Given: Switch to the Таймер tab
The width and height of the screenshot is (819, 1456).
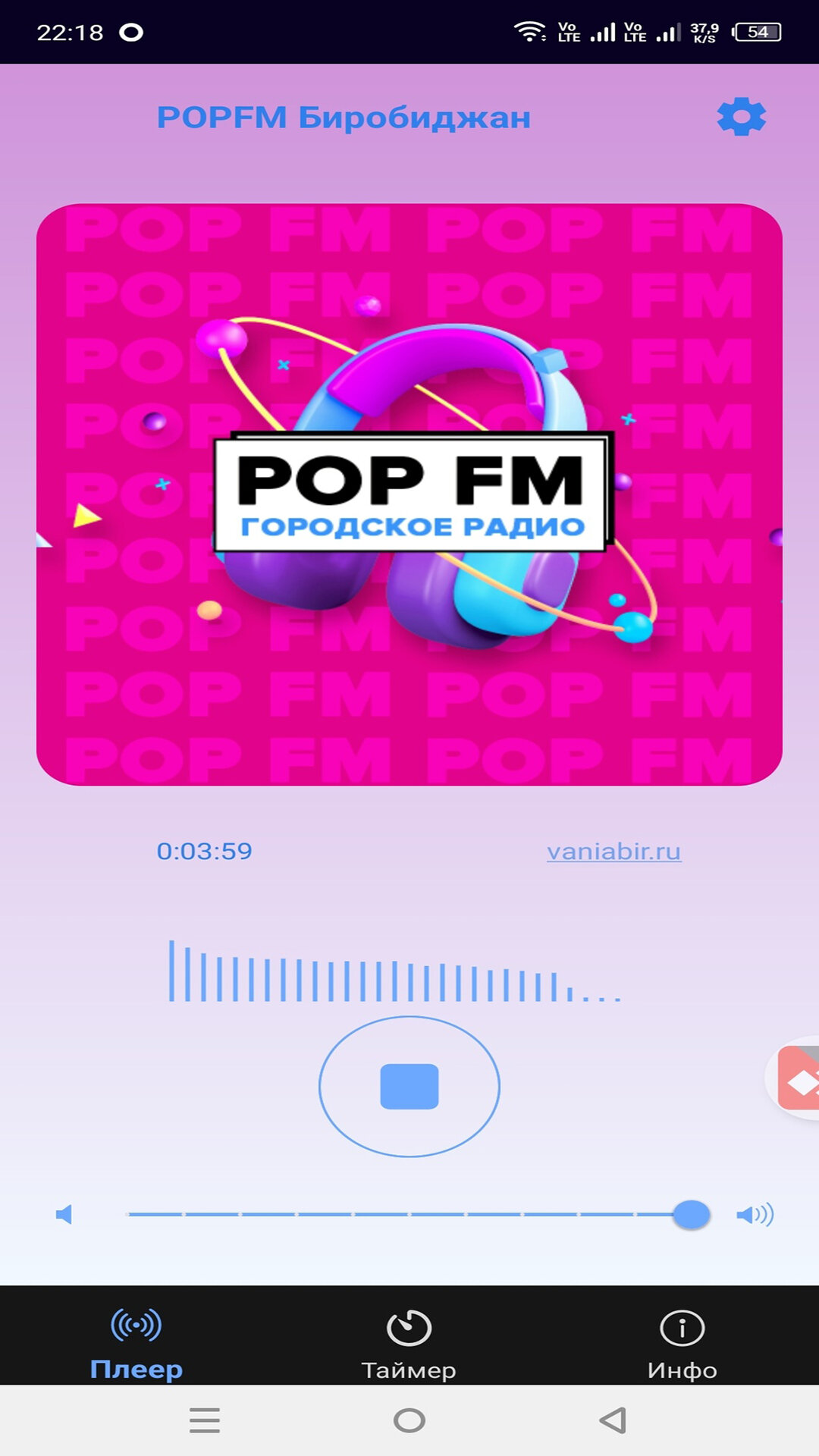Looking at the screenshot, I should point(409,1344).
